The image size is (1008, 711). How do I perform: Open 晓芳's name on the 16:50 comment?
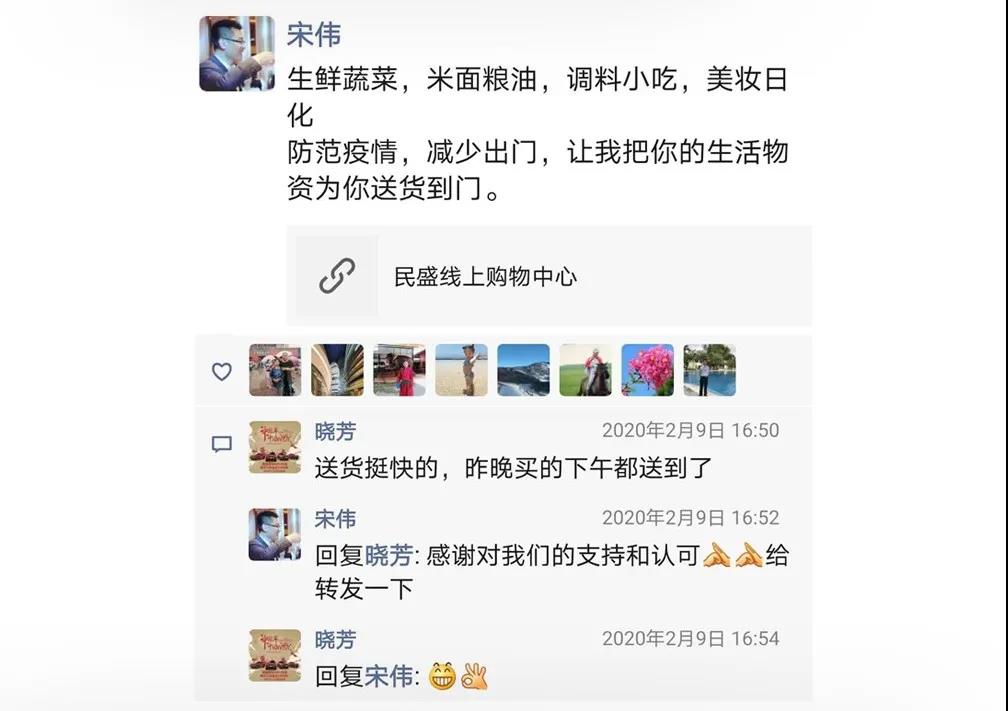(x=335, y=432)
